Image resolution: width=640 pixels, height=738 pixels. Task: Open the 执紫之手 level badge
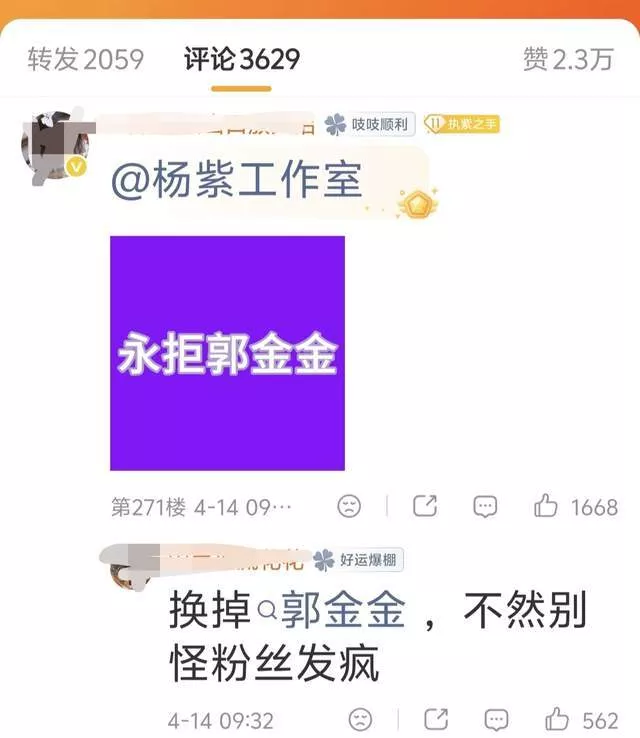pyautogui.click(x=461, y=125)
